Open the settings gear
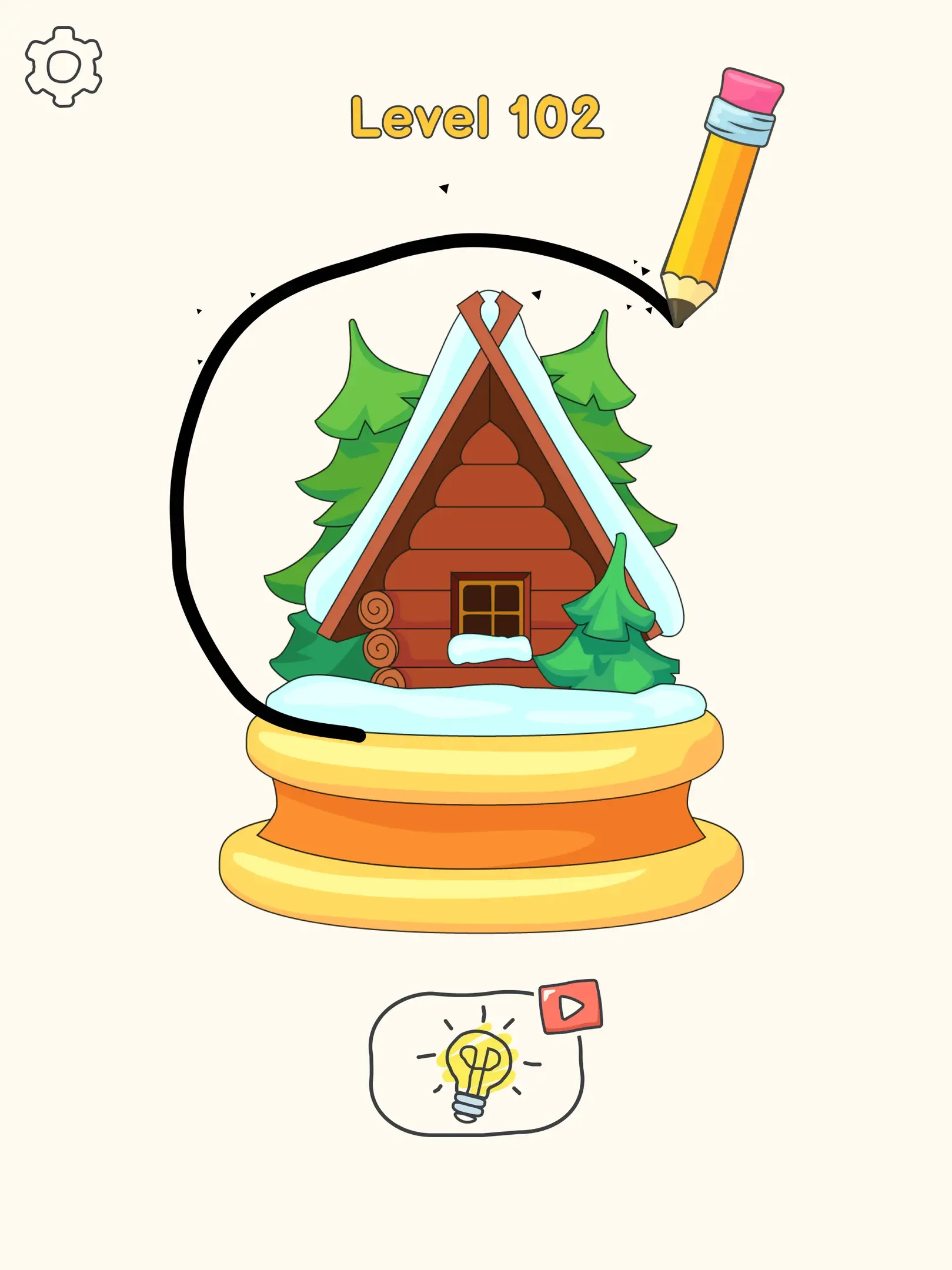 coord(64,66)
